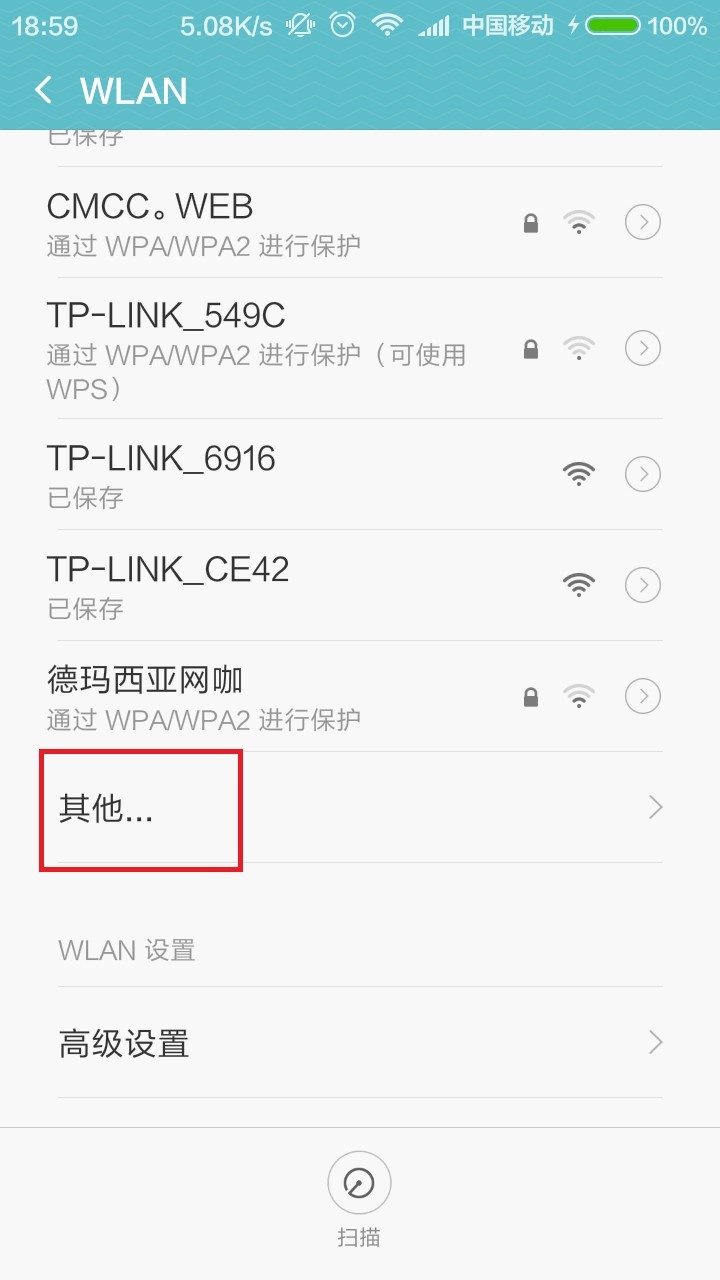Open 高级设置 advanced settings

(x=360, y=1043)
